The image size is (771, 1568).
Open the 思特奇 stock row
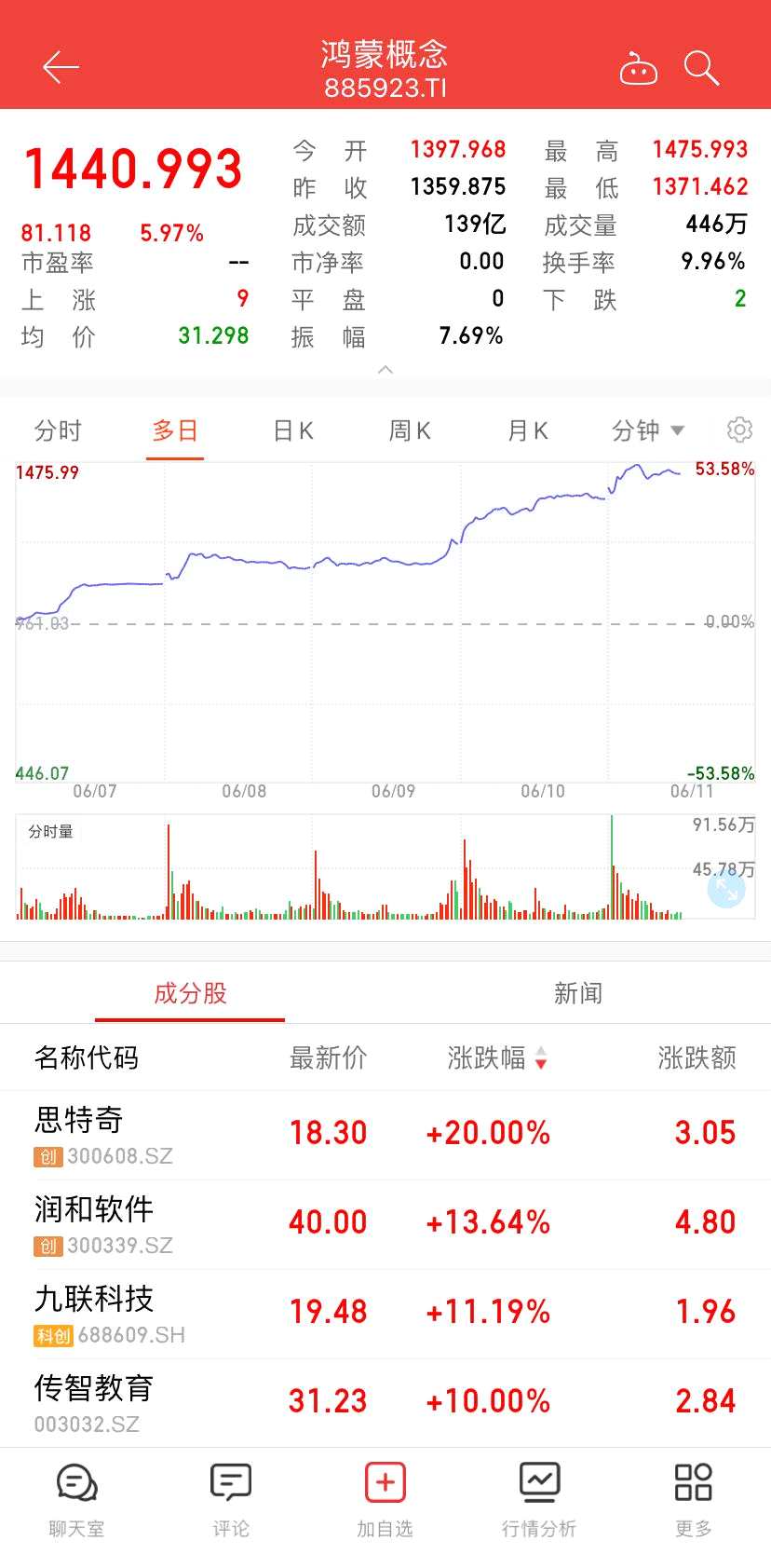(385, 1134)
